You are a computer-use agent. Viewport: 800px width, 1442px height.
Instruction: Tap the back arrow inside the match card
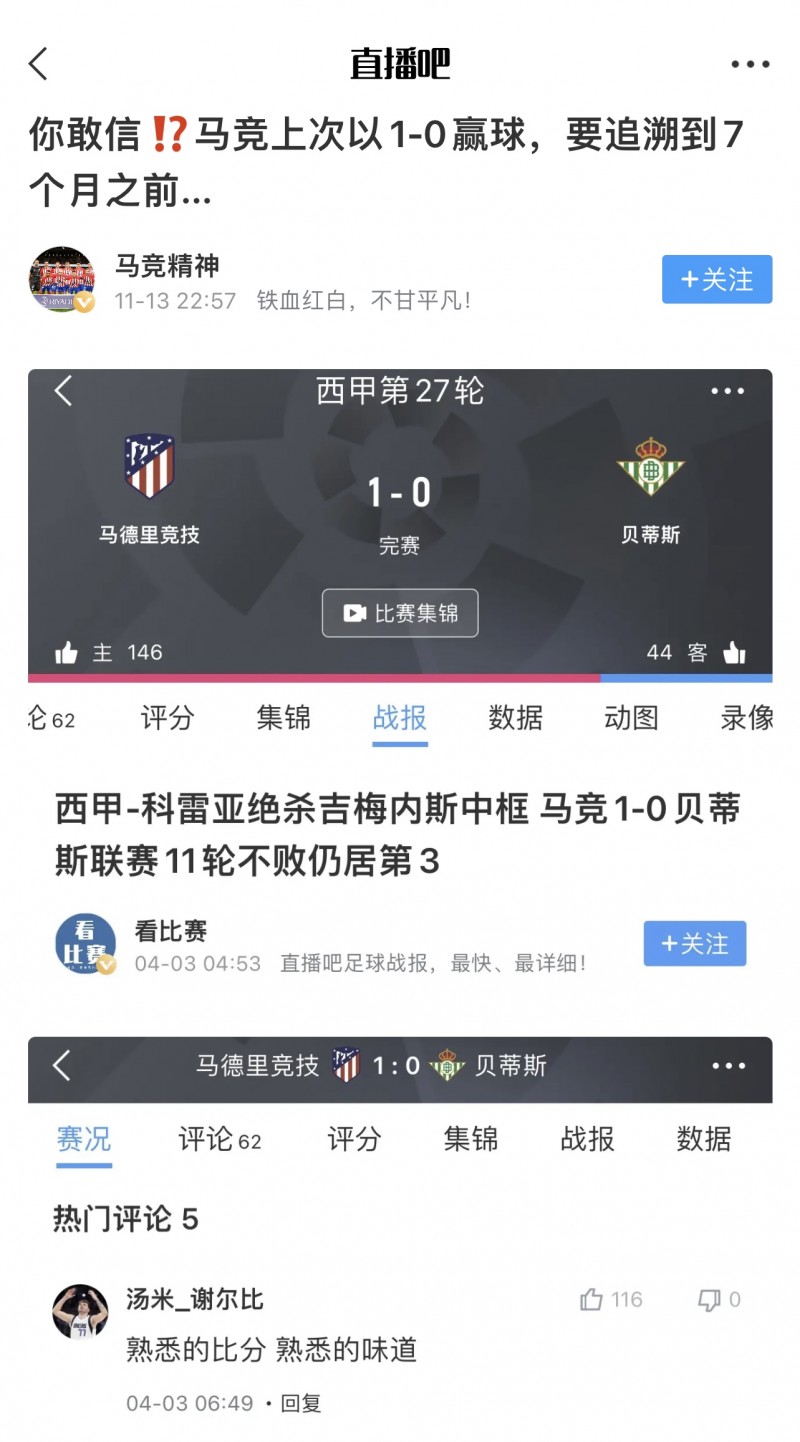[x=62, y=392]
